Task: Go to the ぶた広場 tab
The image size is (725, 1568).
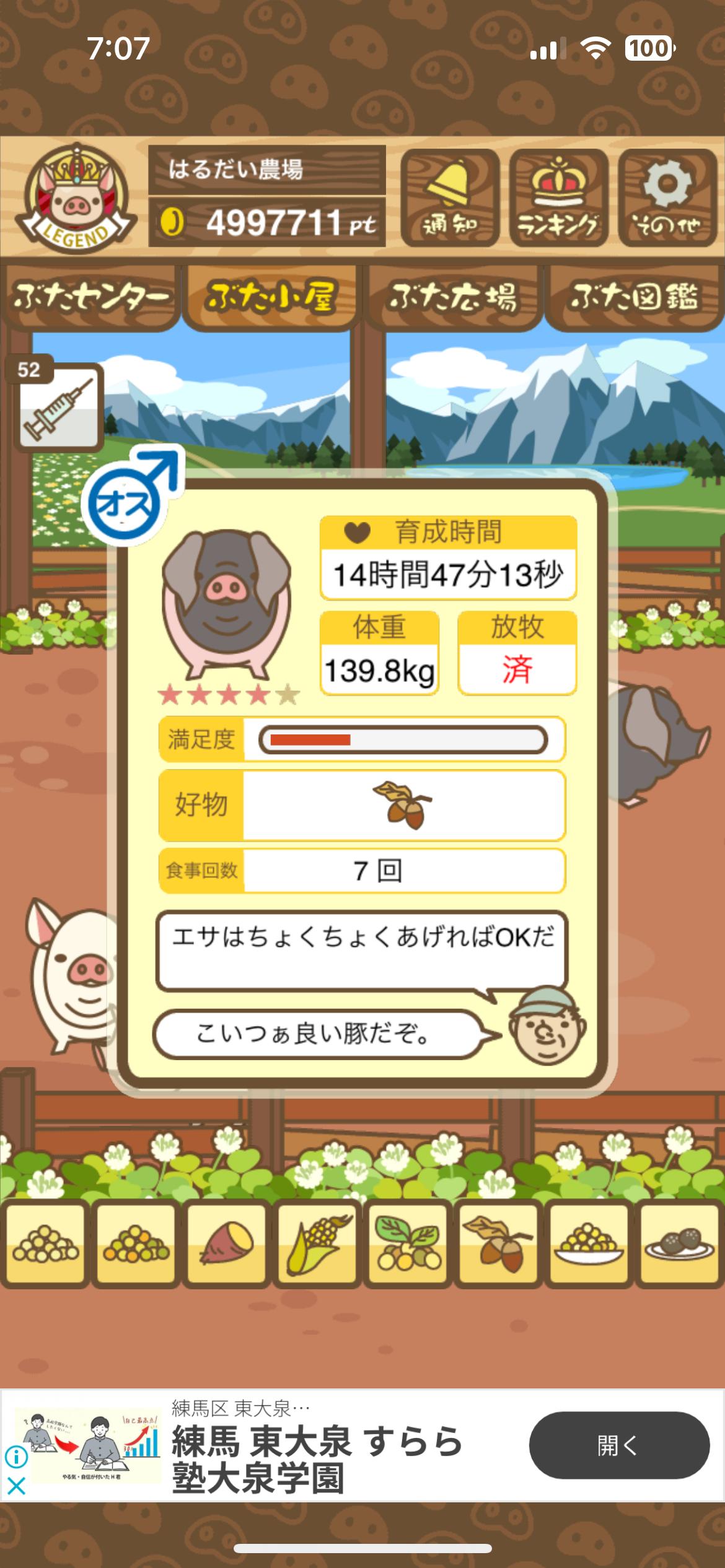Action: pyautogui.click(x=452, y=297)
